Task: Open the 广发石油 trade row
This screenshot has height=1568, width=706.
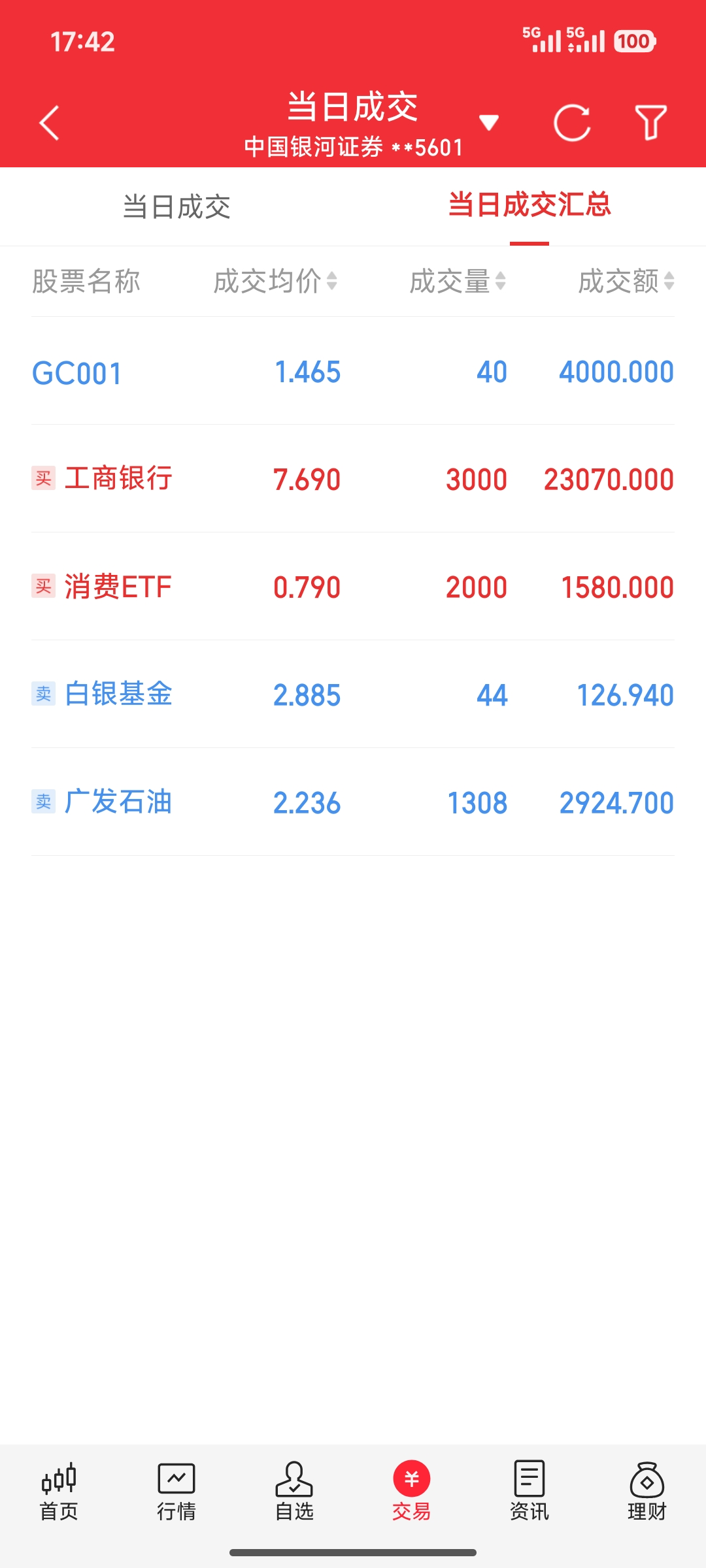Action: [x=353, y=802]
